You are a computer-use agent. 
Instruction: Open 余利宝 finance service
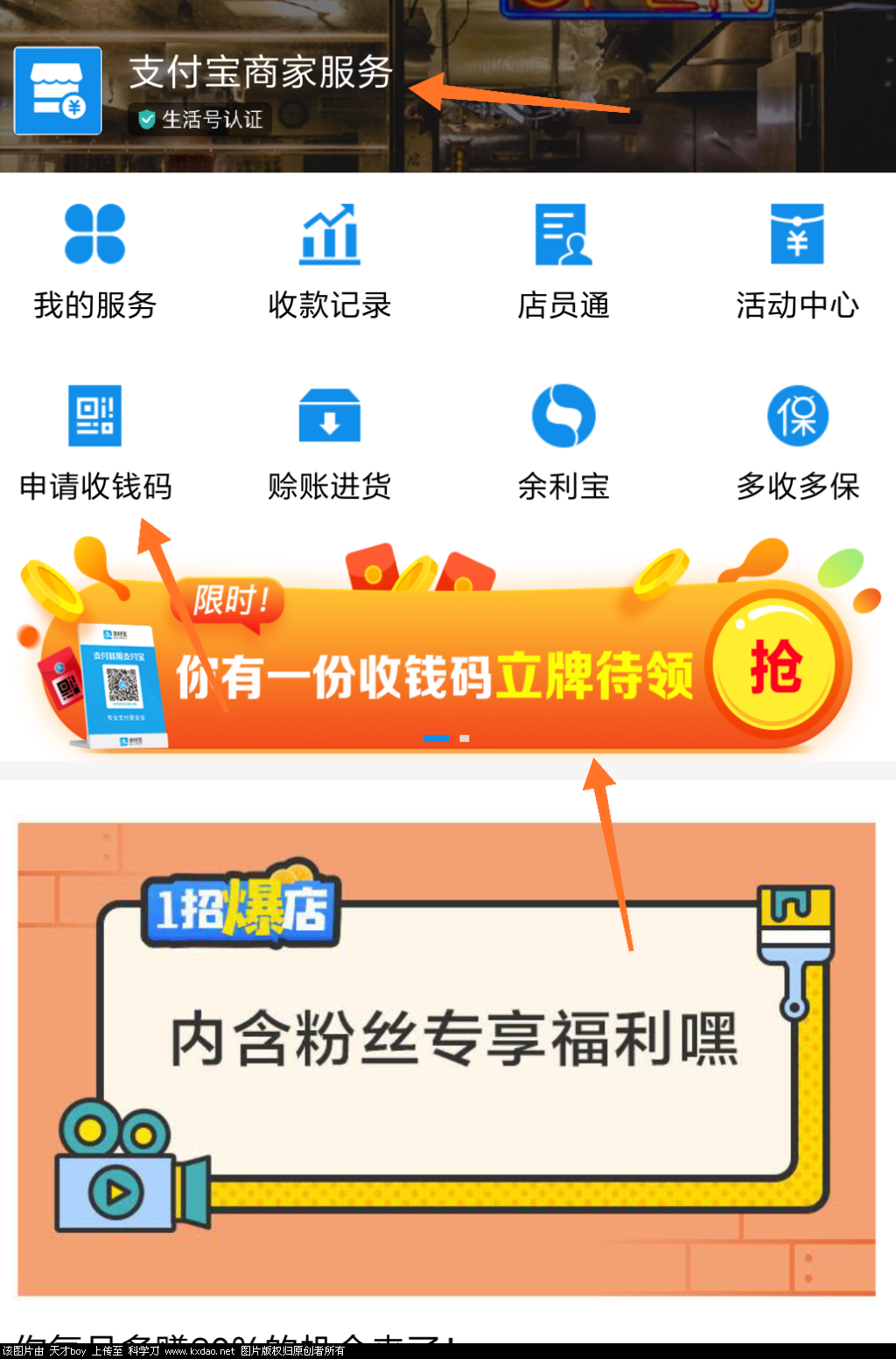(x=563, y=442)
